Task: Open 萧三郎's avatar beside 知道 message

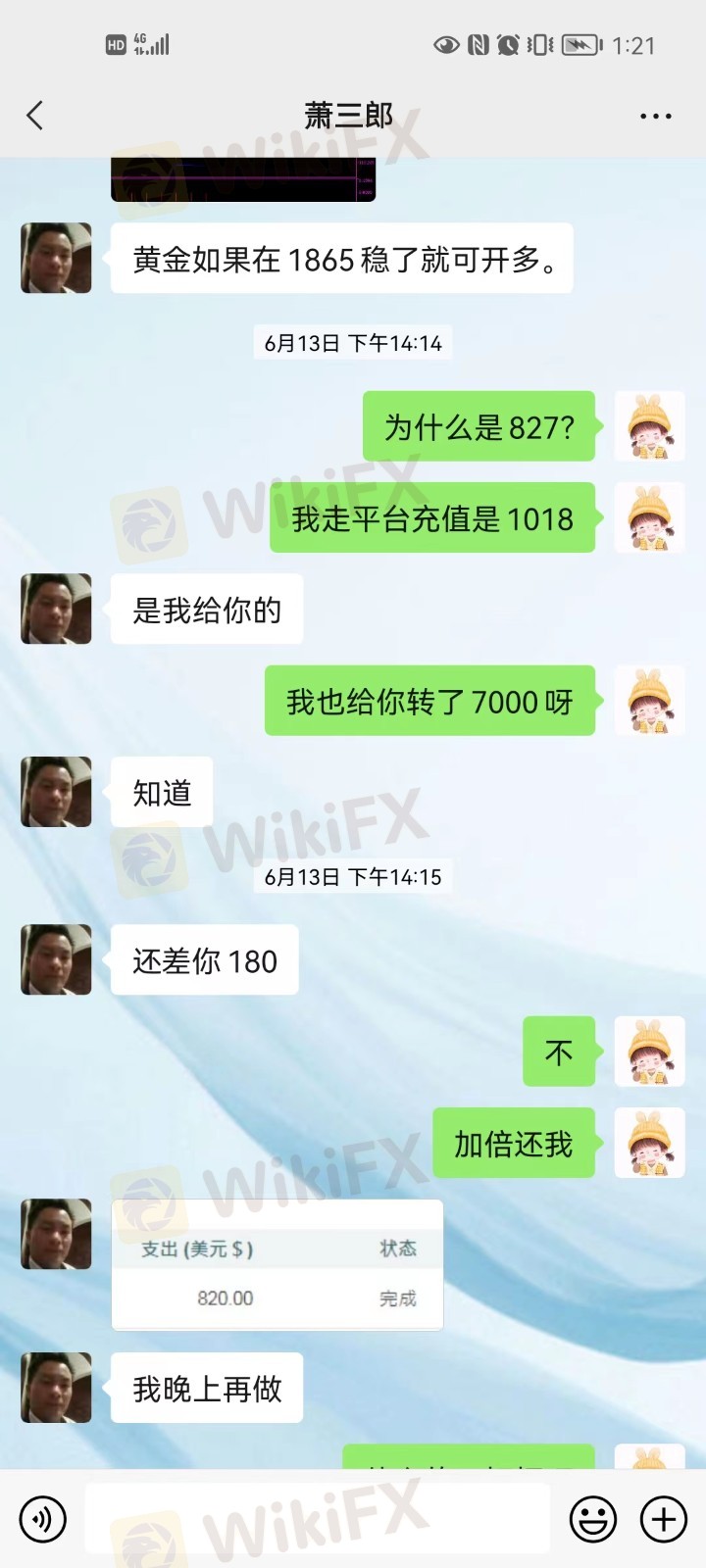Action: (x=56, y=792)
